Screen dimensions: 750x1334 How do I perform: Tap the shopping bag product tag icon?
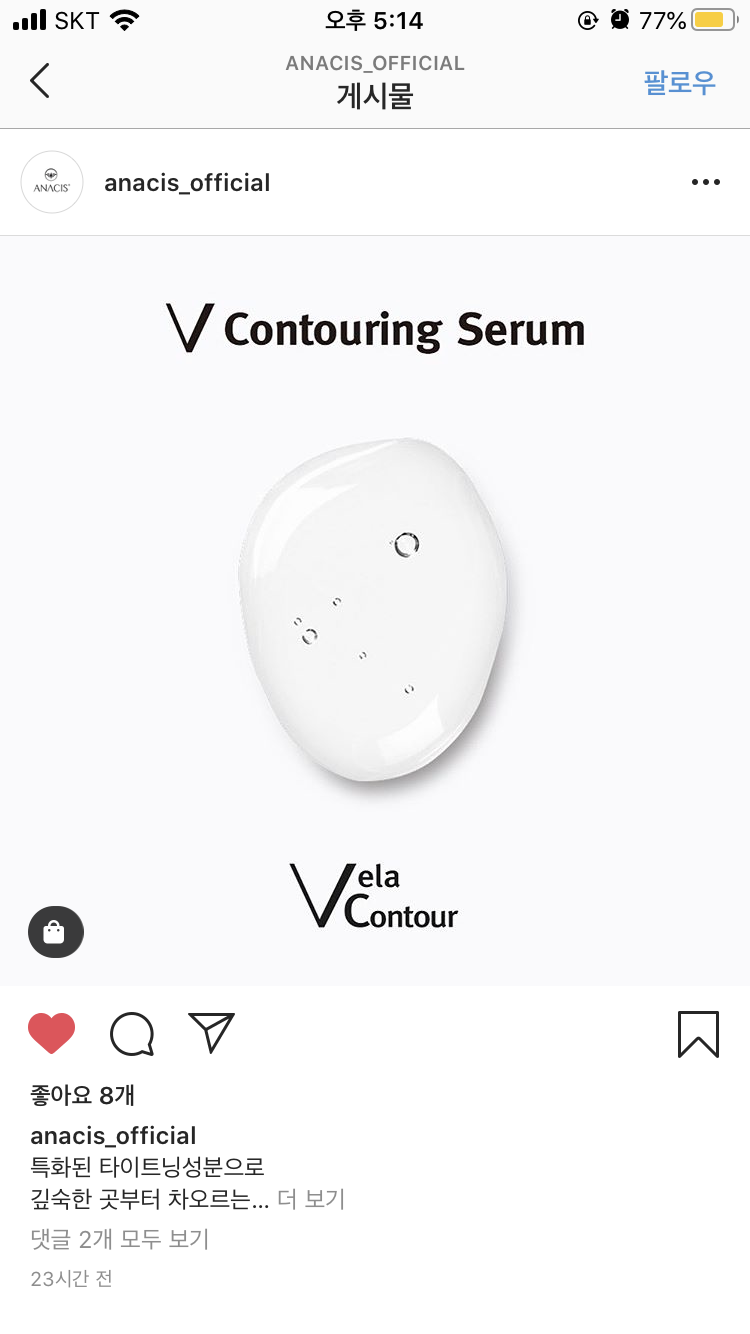(x=56, y=933)
